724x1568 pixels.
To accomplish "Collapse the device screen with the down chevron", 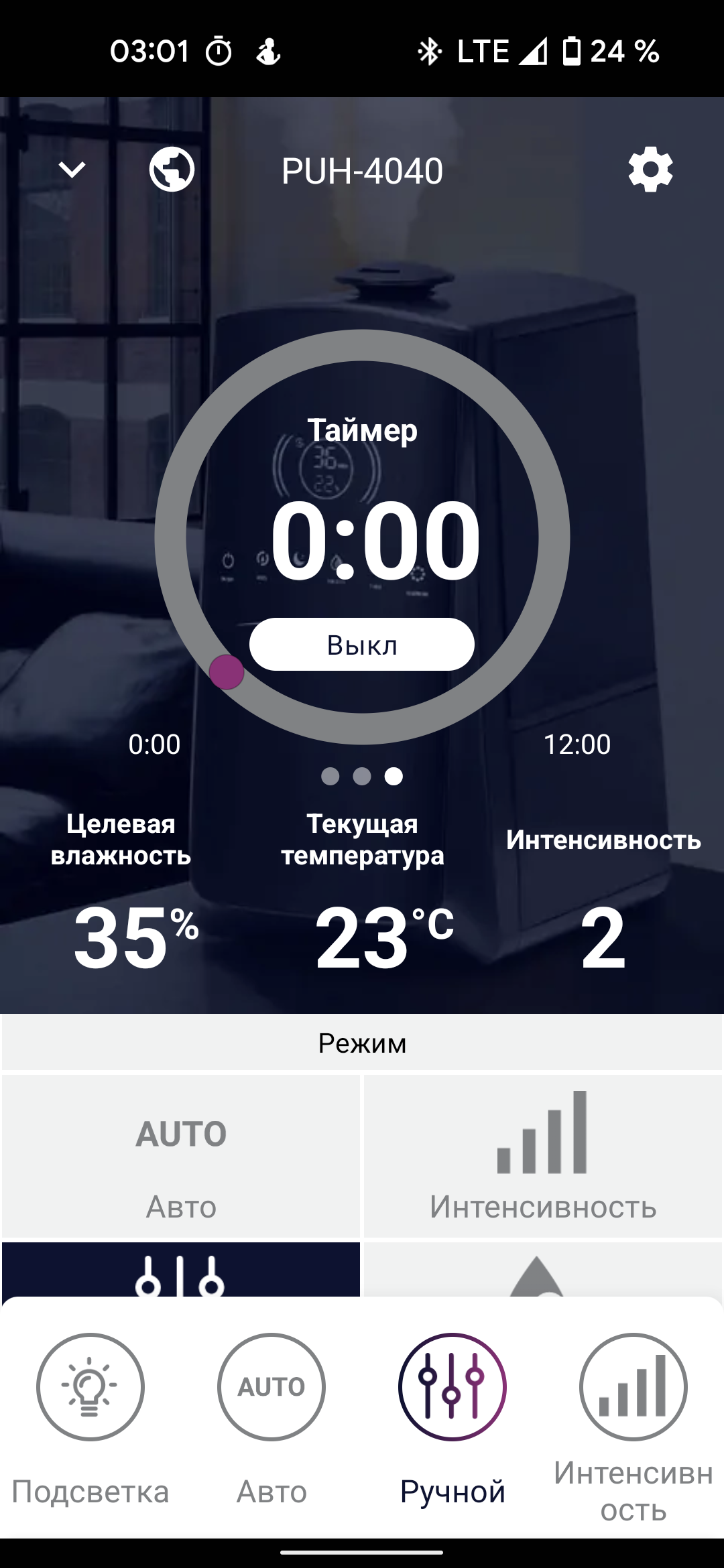I will click(72, 170).
